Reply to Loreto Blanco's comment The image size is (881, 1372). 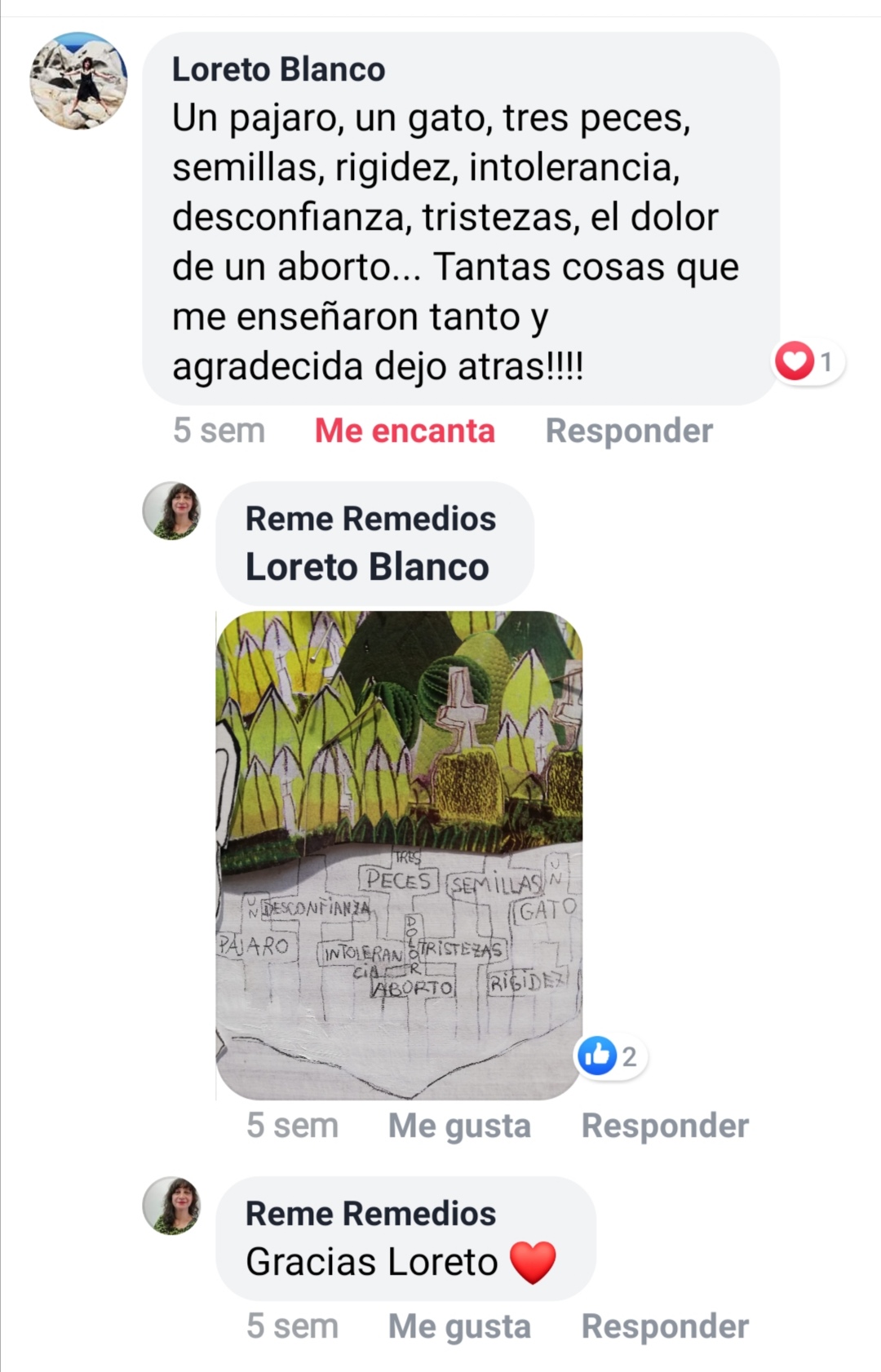pos(629,431)
